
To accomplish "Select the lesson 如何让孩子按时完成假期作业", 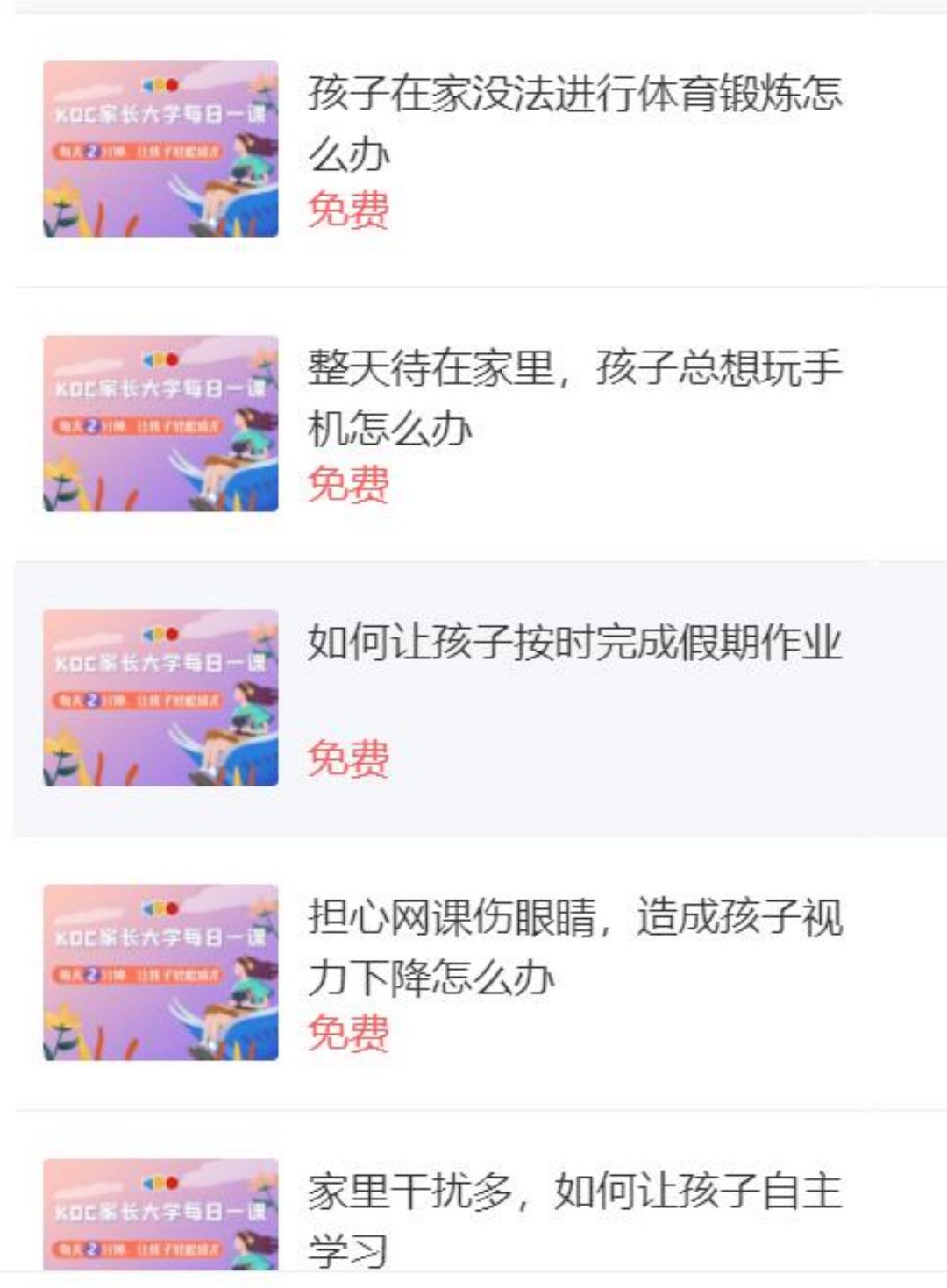I will click(573, 643).
